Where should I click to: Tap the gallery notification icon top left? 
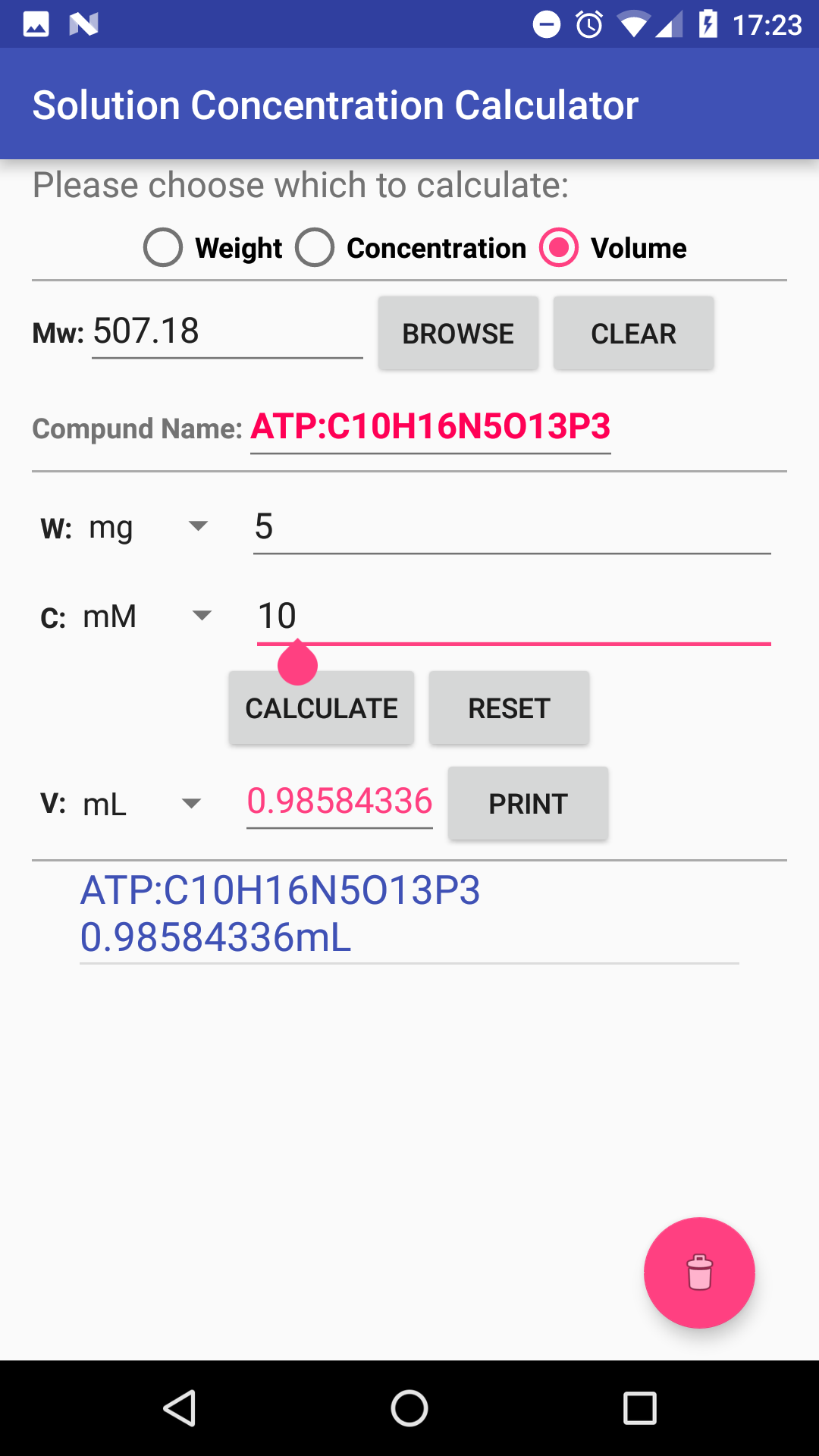point(34,24)
